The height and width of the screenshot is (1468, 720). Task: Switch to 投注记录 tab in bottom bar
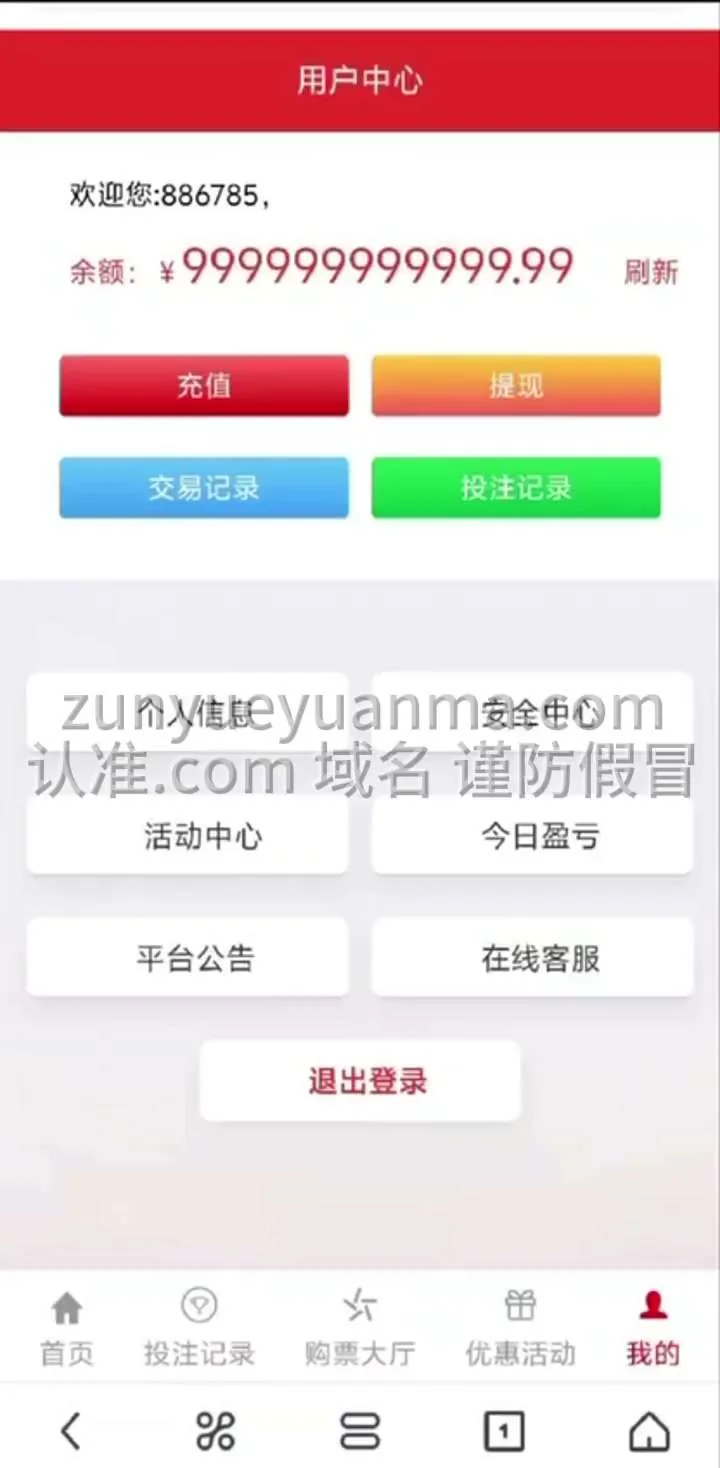pos(199,1328)
